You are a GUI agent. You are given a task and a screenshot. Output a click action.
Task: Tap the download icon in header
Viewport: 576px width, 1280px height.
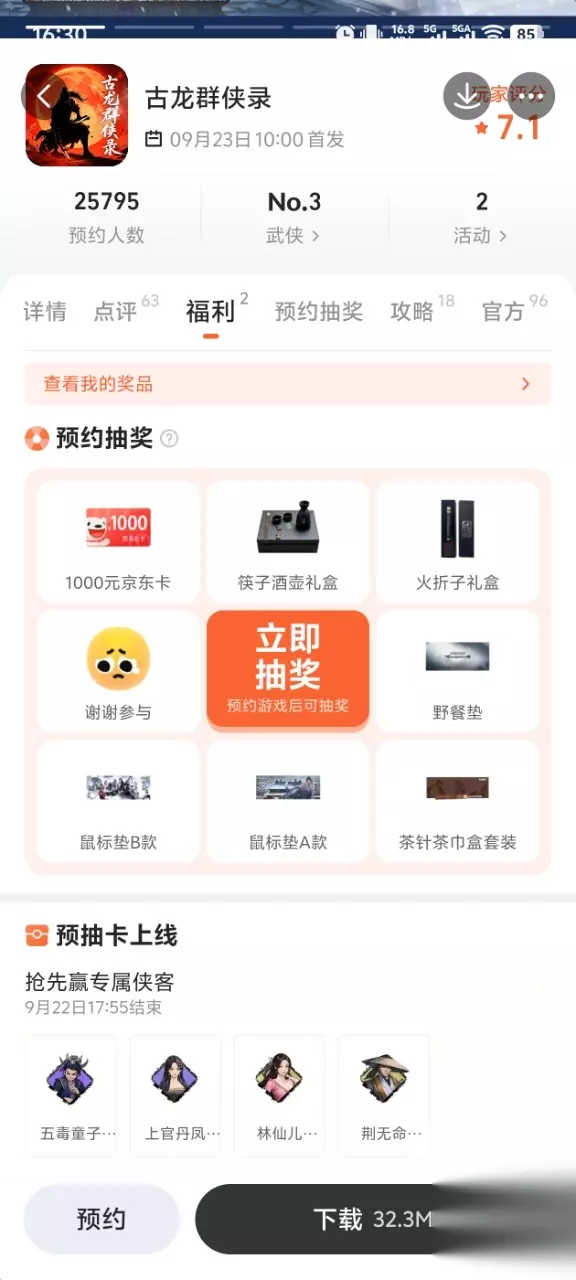pyautogui.click(x=466, y=96)
